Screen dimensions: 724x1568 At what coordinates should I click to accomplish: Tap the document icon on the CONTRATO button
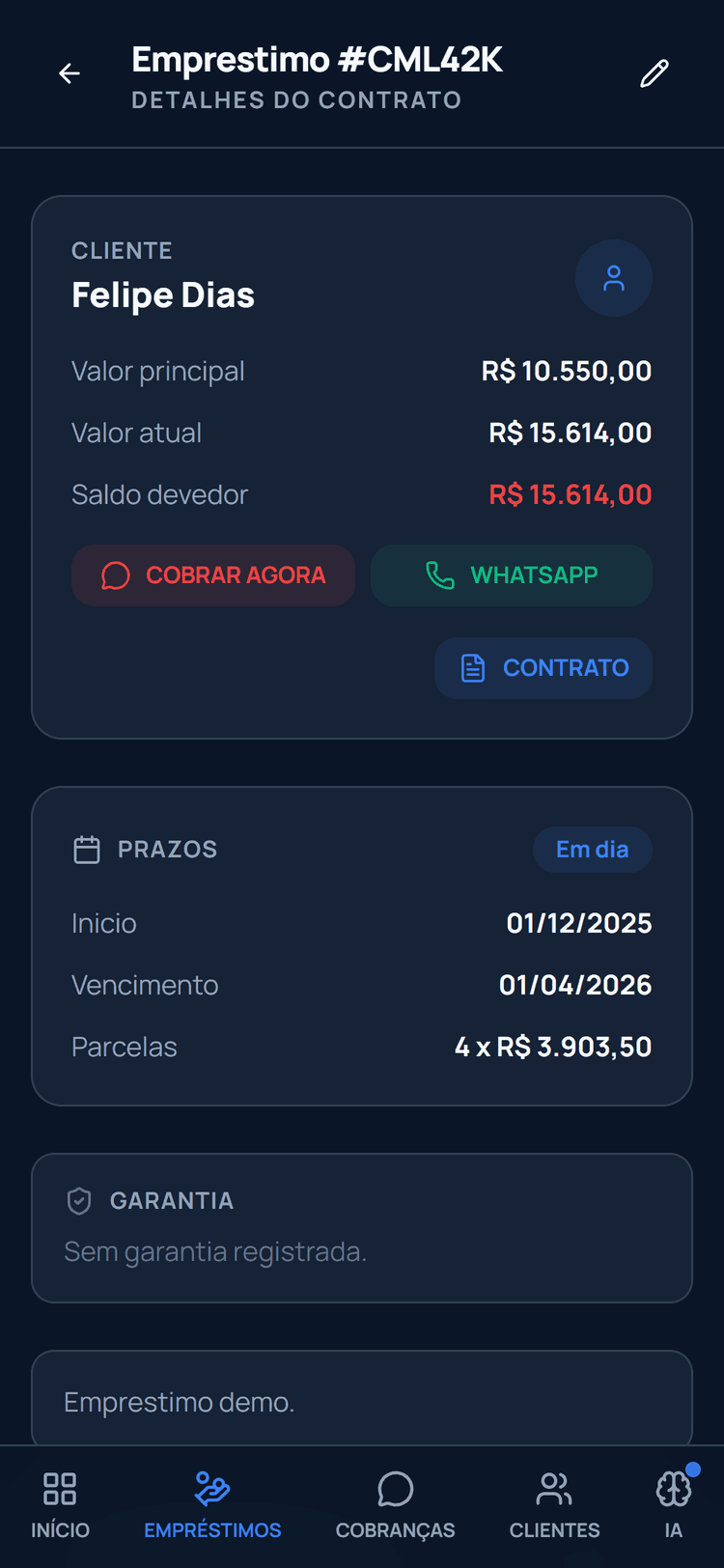tap(471, 667)
